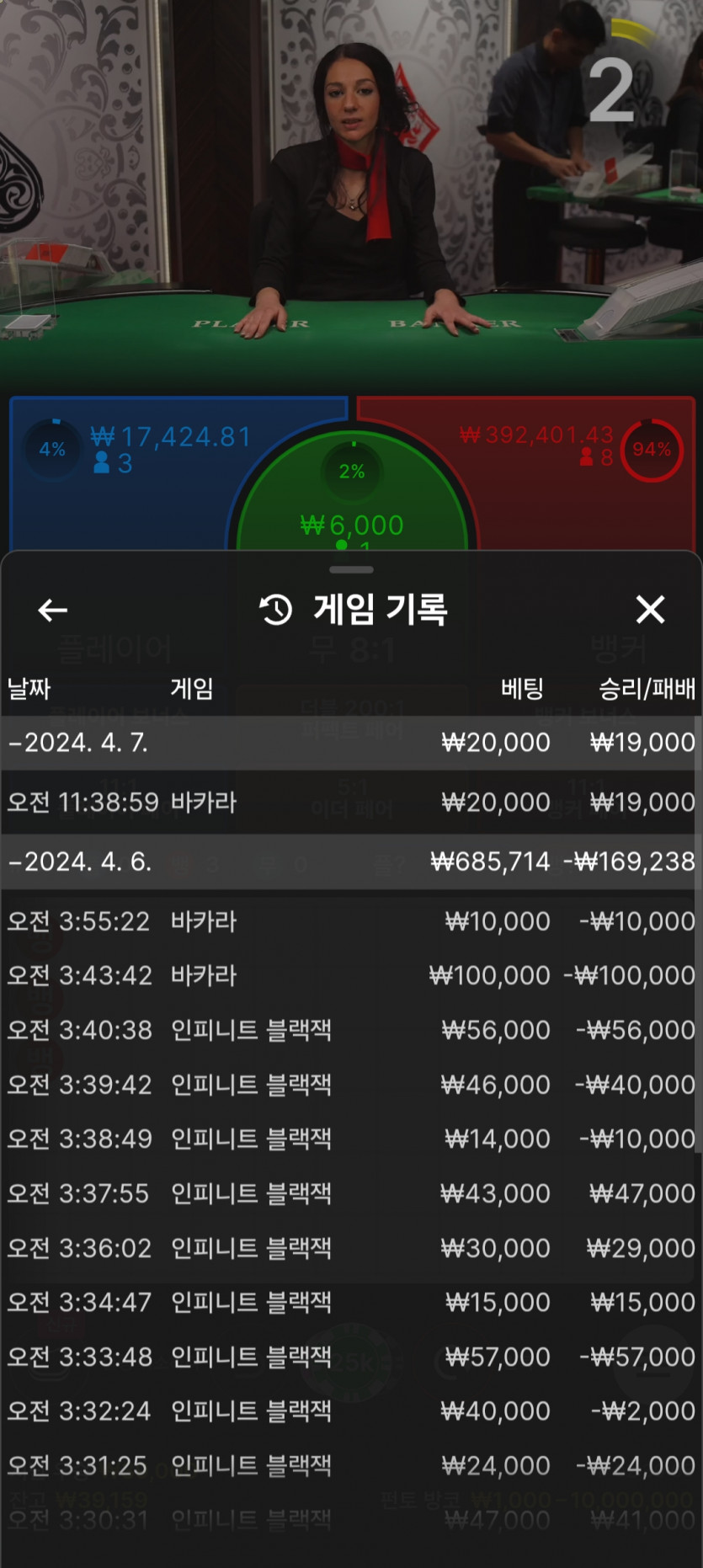View the 오전 3:40:38 인피니트 블랙잭 record
703x1568 pixels.
pyautogui.click(x=351, y=1030)
